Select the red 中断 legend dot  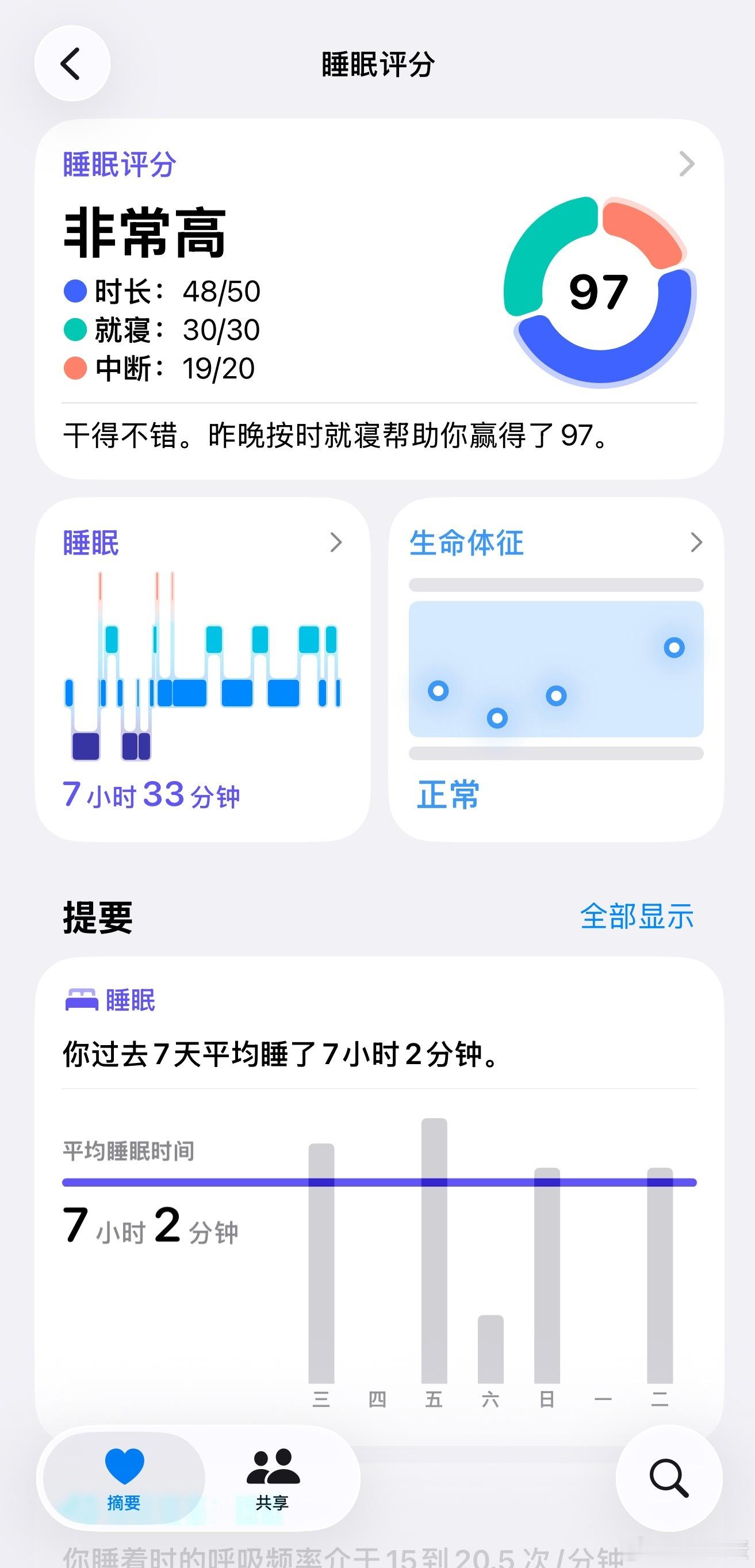click(x=75, y=368)
